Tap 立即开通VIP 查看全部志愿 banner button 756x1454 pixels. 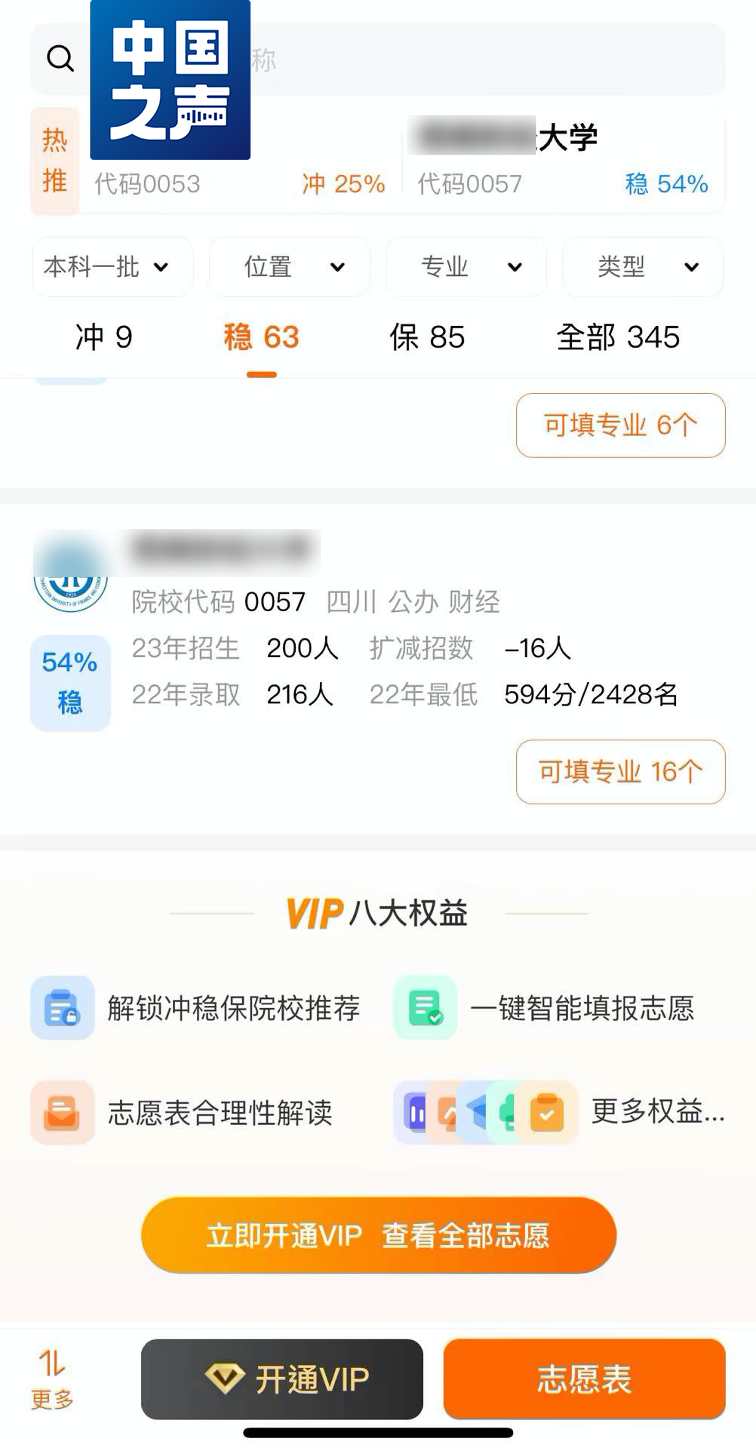[x=378, y=1236]
